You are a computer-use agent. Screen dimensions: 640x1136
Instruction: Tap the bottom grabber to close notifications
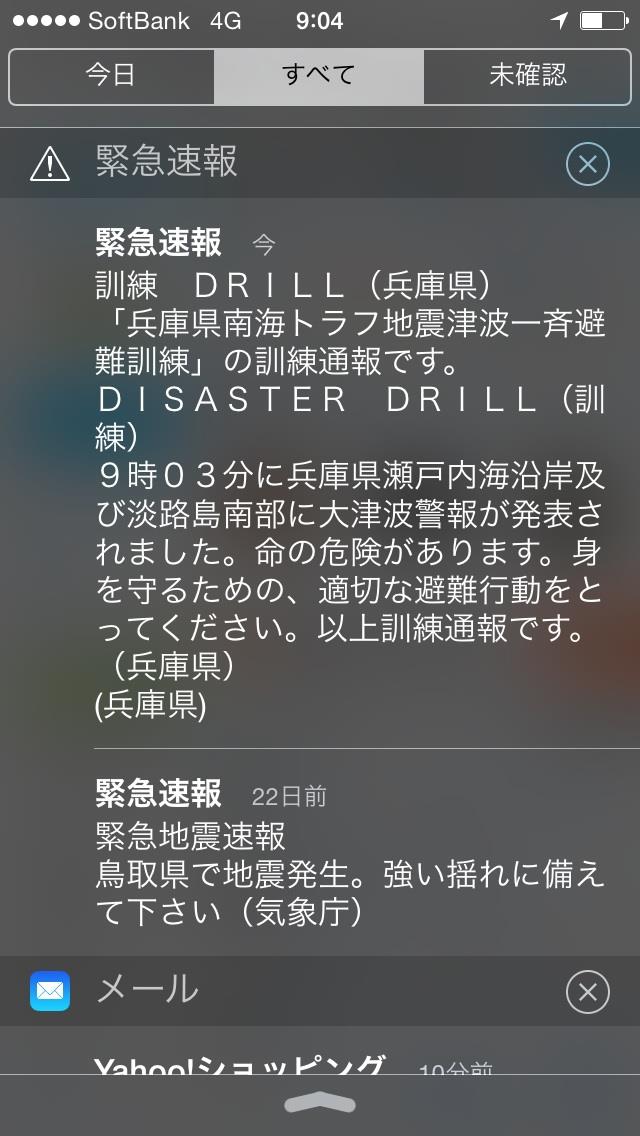tap(320, 1104)
